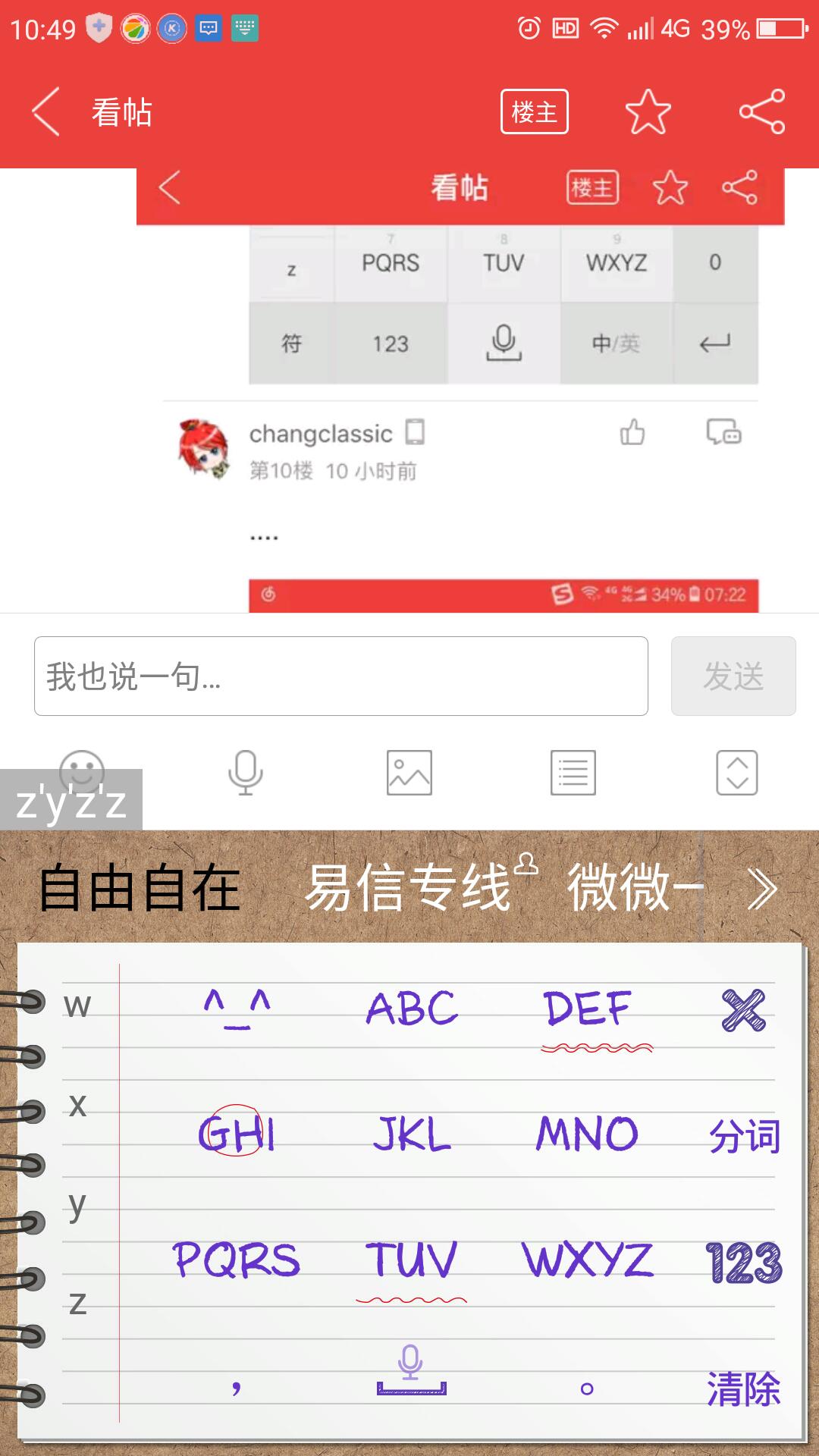Go back from the 看帖 page
Screen dimensions: 819x1456
[45, 111]
